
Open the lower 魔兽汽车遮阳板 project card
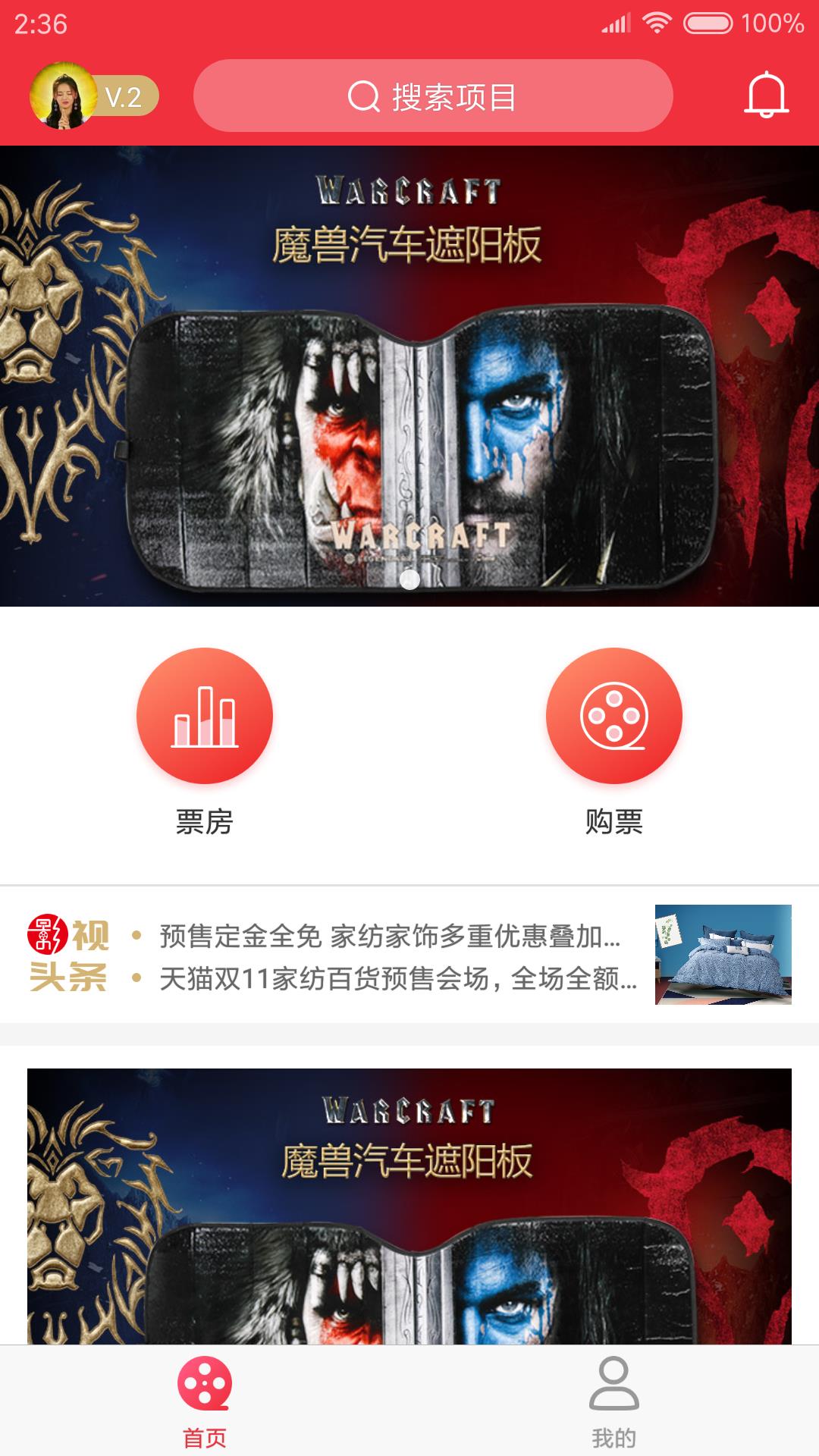point(409,1206)
